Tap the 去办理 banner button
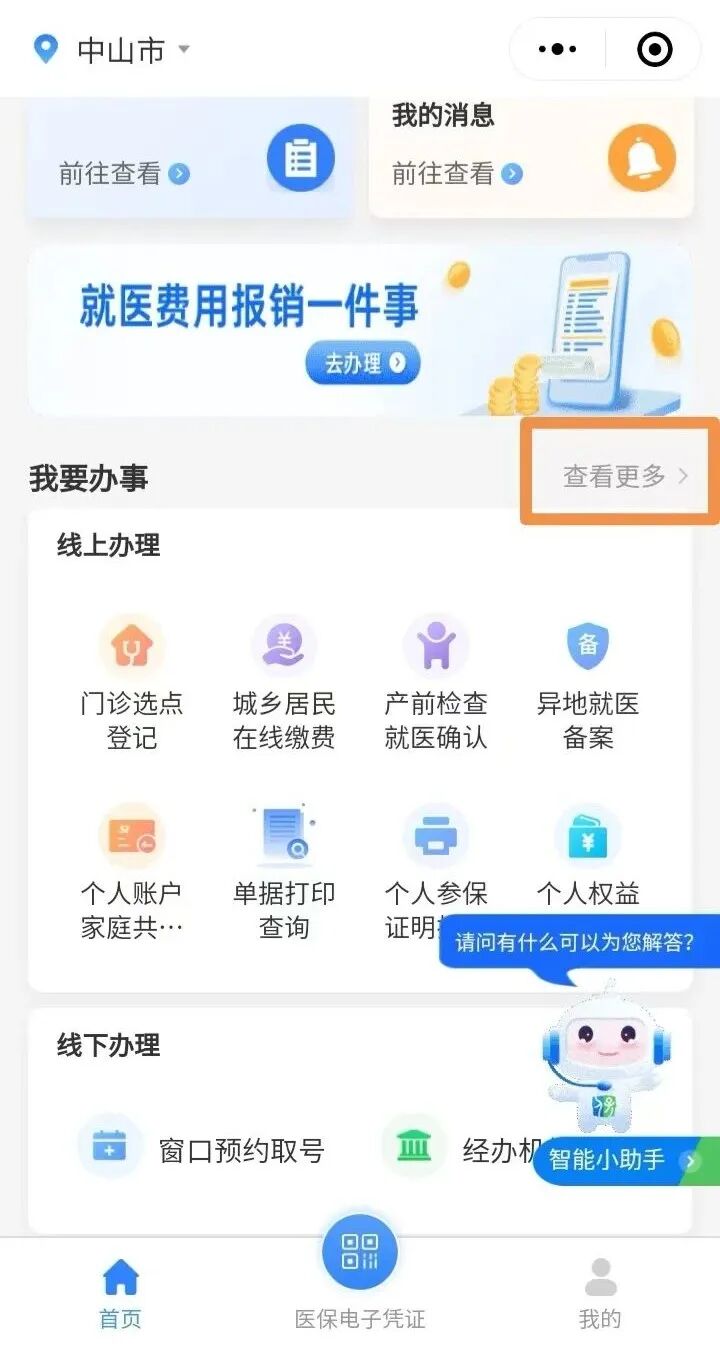 362,364
